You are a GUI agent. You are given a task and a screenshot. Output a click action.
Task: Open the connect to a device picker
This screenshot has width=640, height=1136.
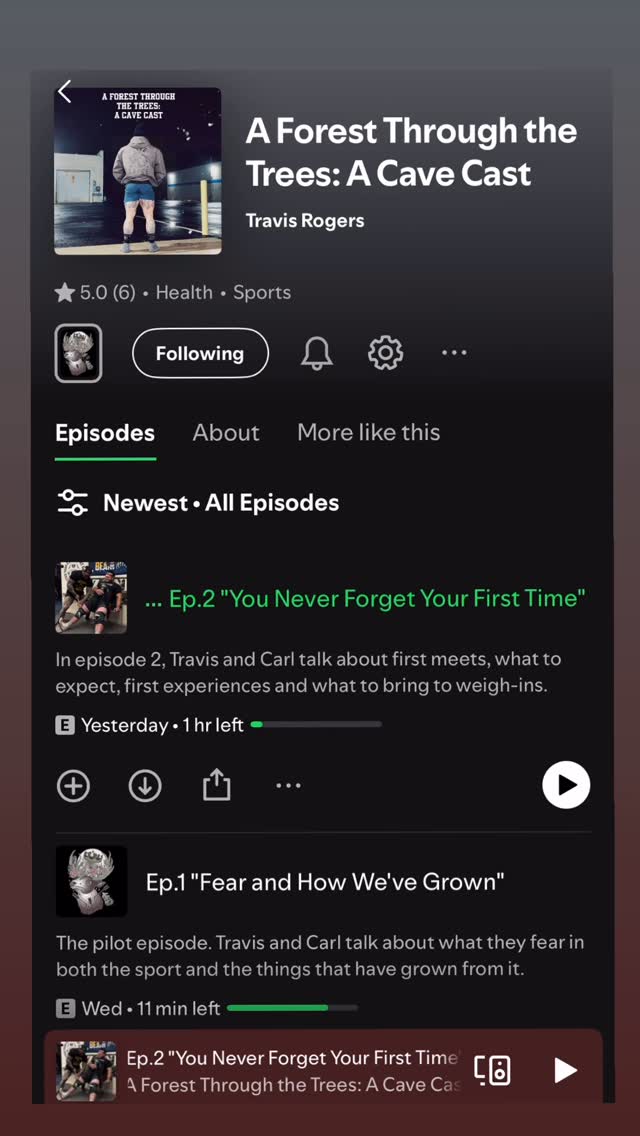tap(492, 1070)
